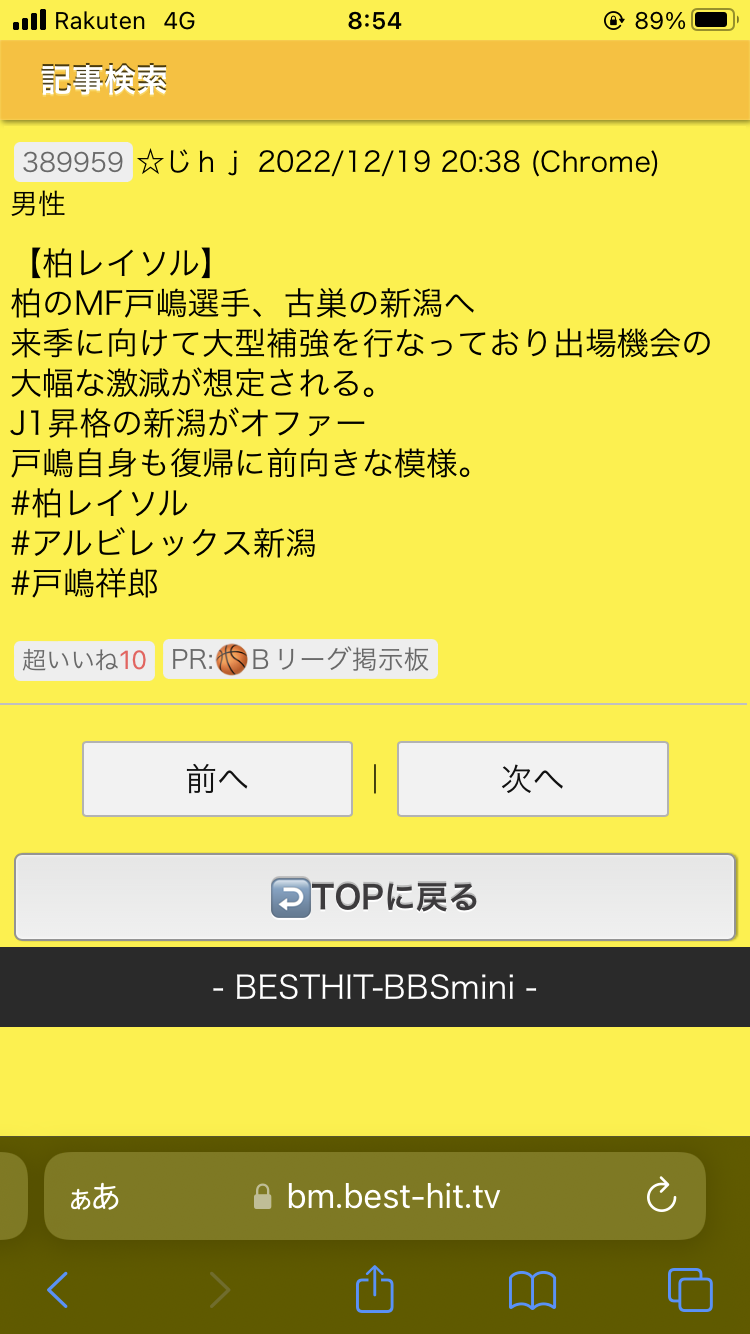Show open Safari tabs

click(690, 1290)
